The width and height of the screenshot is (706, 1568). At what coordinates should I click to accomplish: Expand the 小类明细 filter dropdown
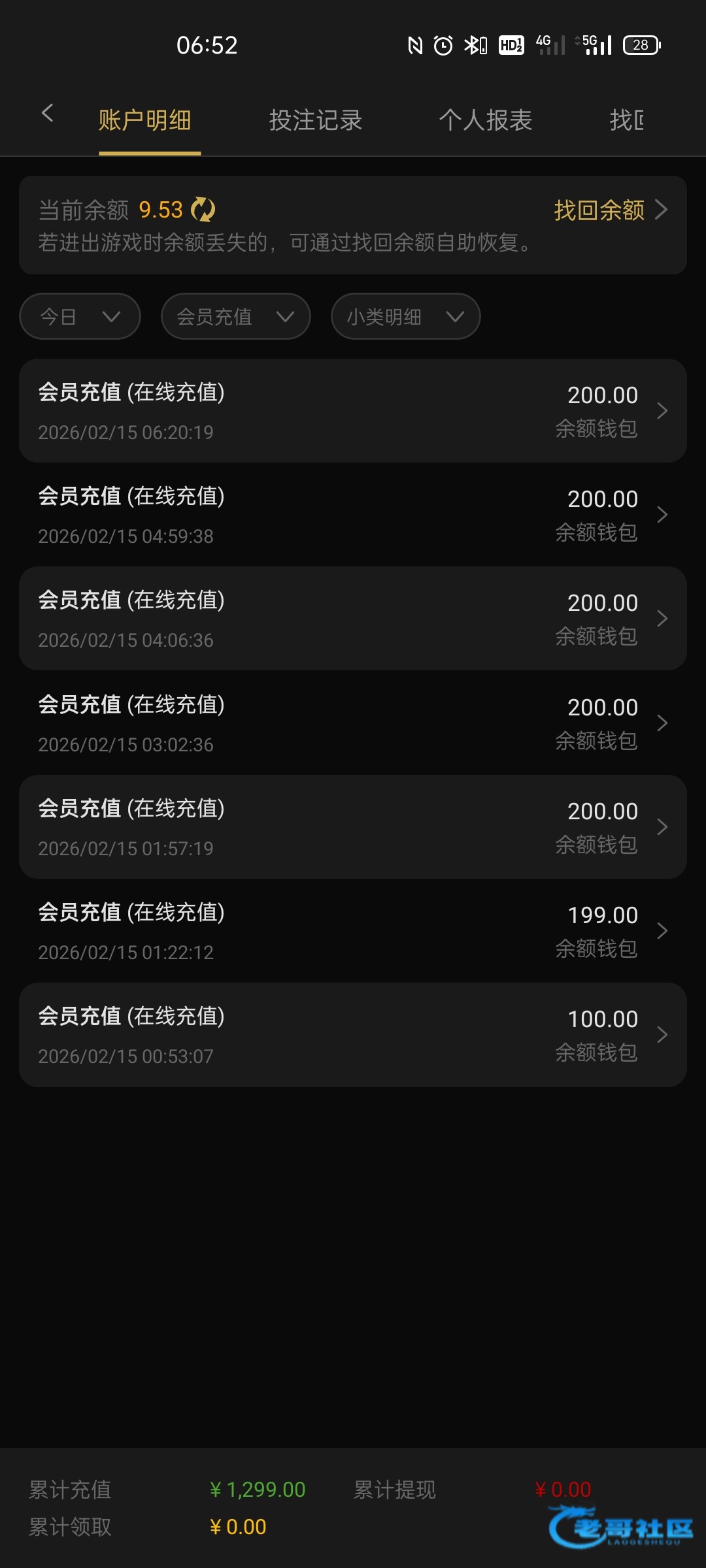(x=405, y=317)
